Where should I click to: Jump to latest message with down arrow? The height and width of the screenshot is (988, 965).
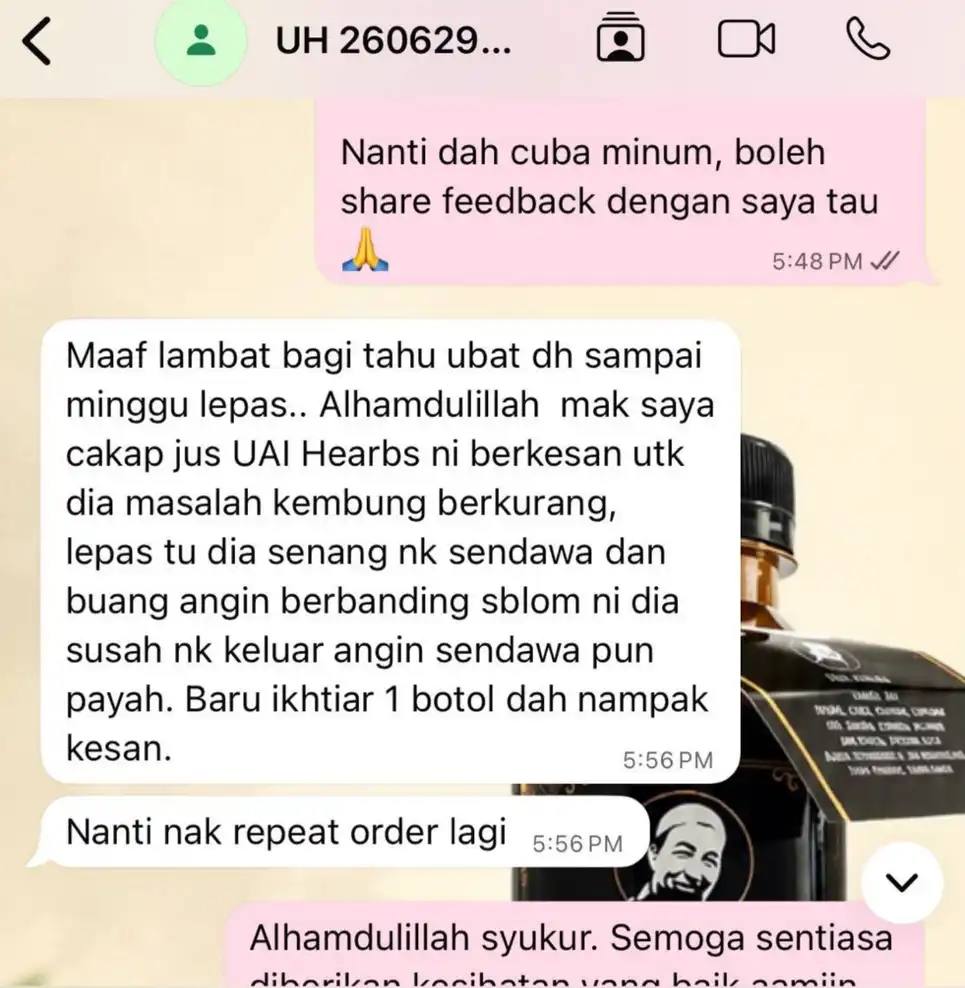tap(902, 882)
